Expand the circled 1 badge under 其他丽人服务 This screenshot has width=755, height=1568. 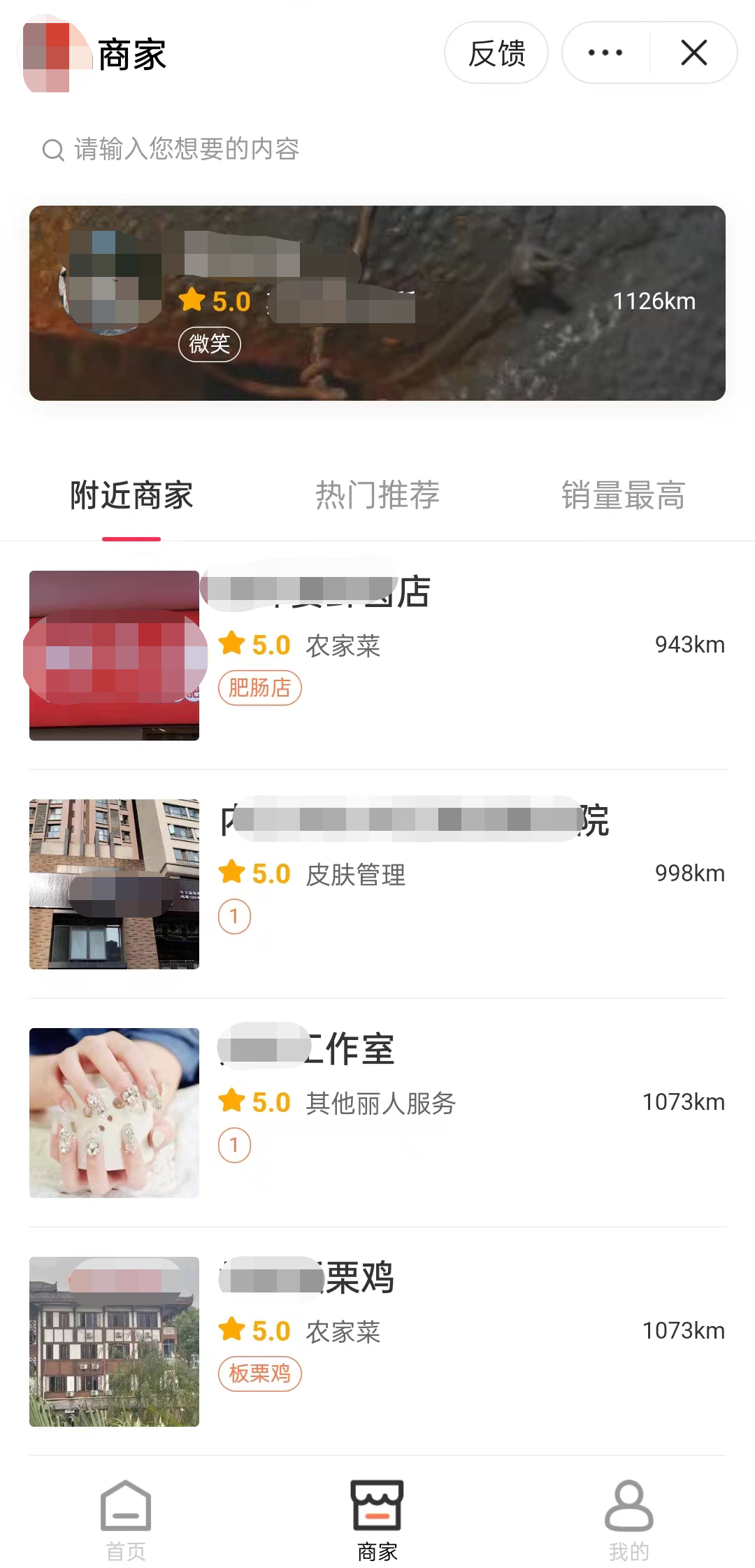[235, 1145]
